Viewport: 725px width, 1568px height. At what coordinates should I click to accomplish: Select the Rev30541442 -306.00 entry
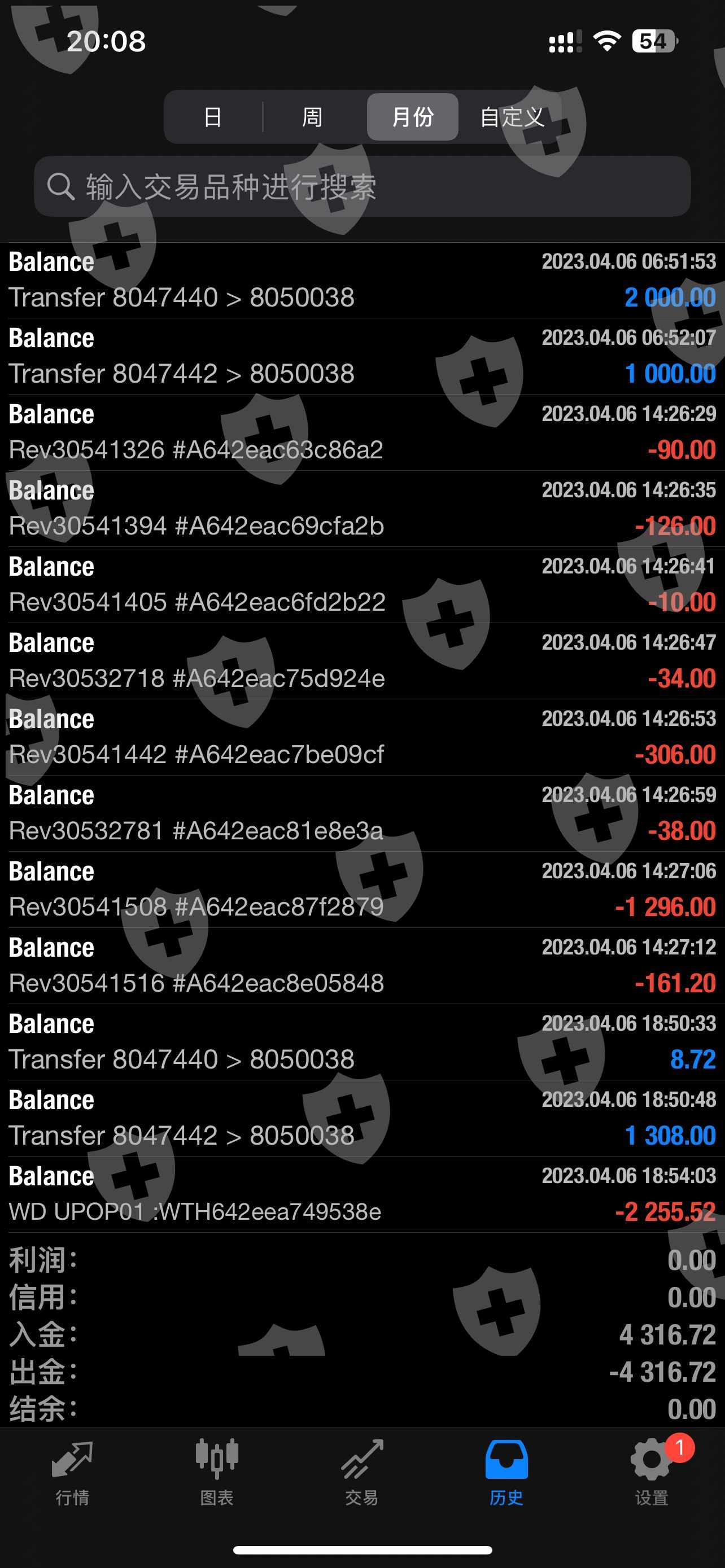point(362,738)
